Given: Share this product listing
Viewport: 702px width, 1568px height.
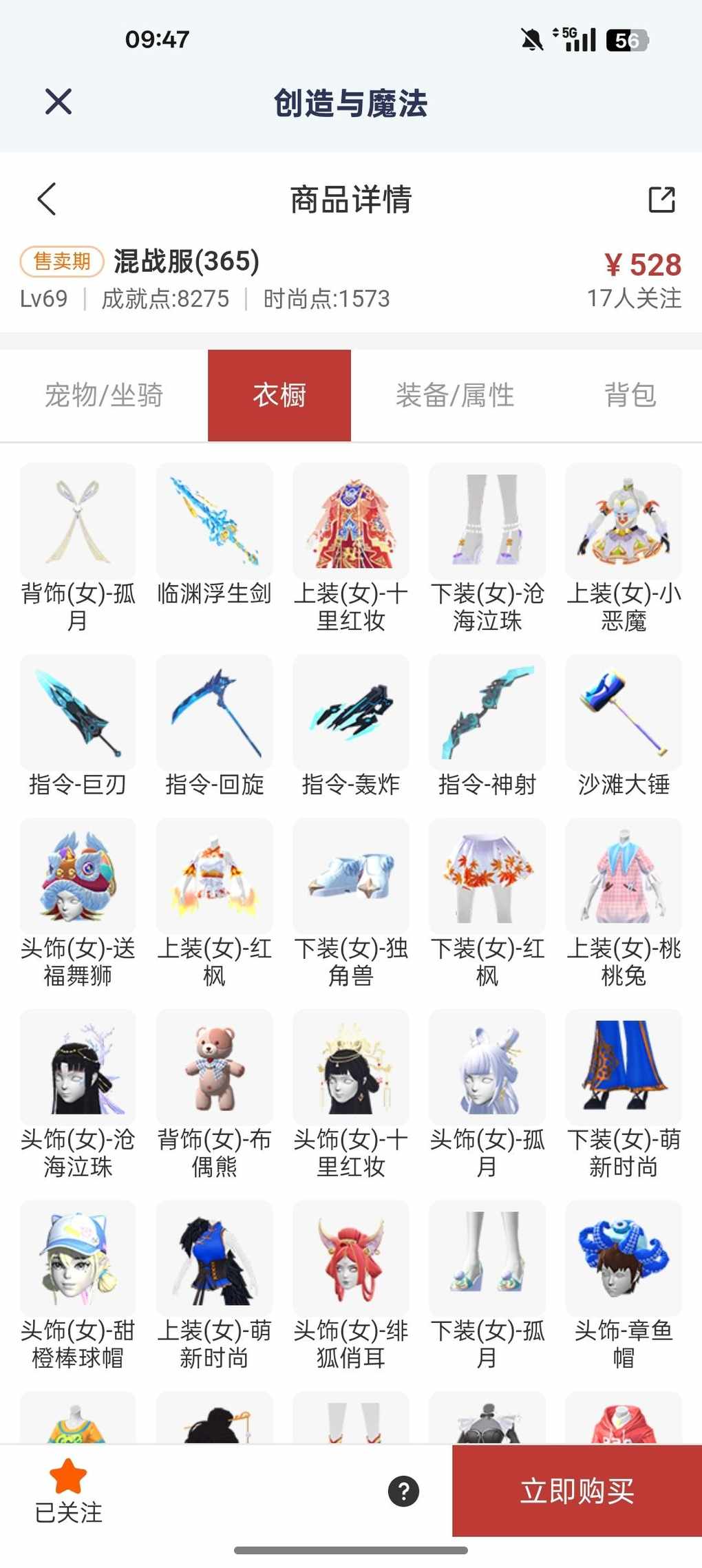Looking at the screenshot, I should click(x=661, y=200).
